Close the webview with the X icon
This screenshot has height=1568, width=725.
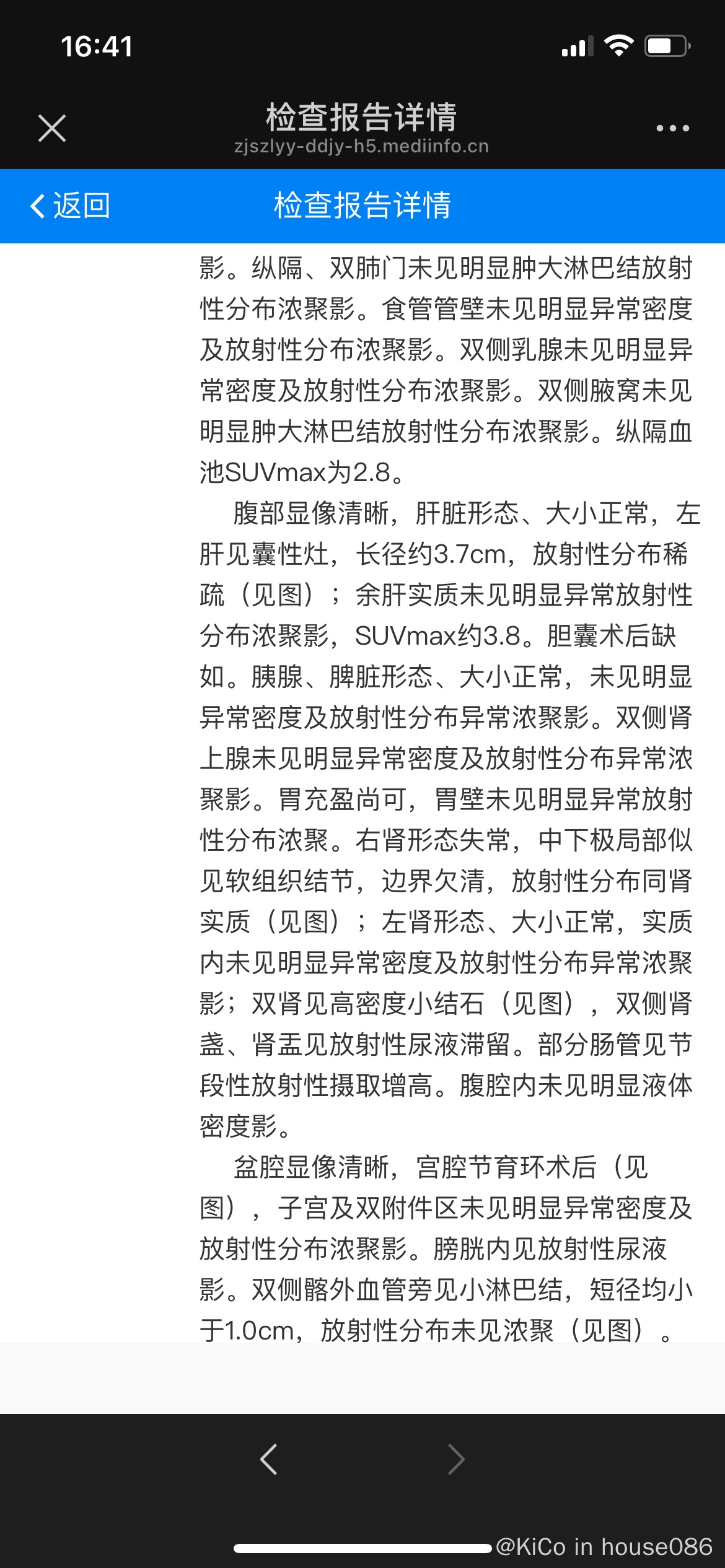(x=52, y=128)
